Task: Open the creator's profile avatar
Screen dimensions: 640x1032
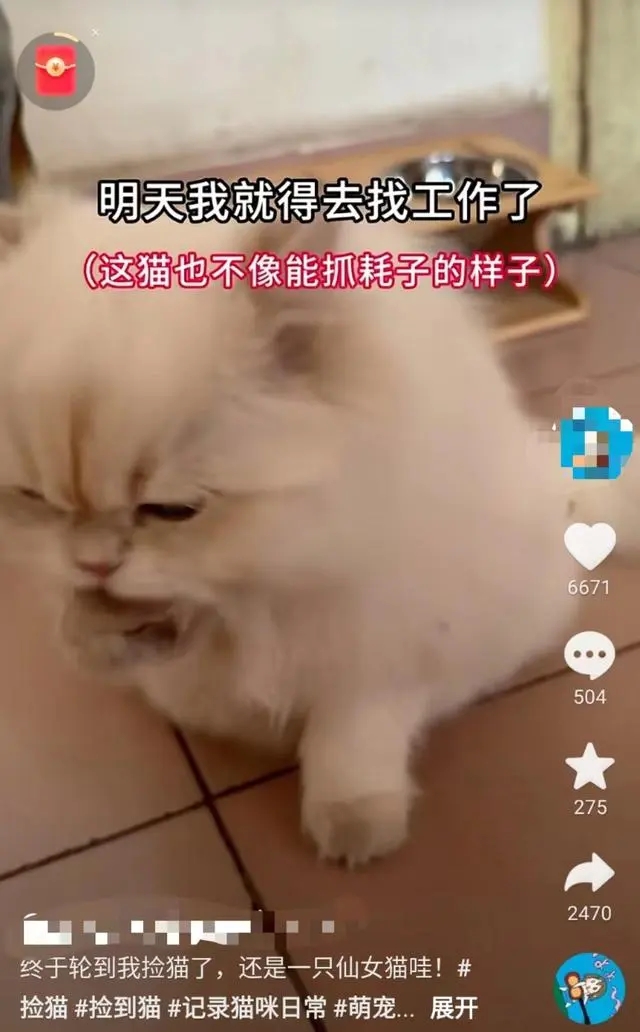Action: [x=595, y=444]
